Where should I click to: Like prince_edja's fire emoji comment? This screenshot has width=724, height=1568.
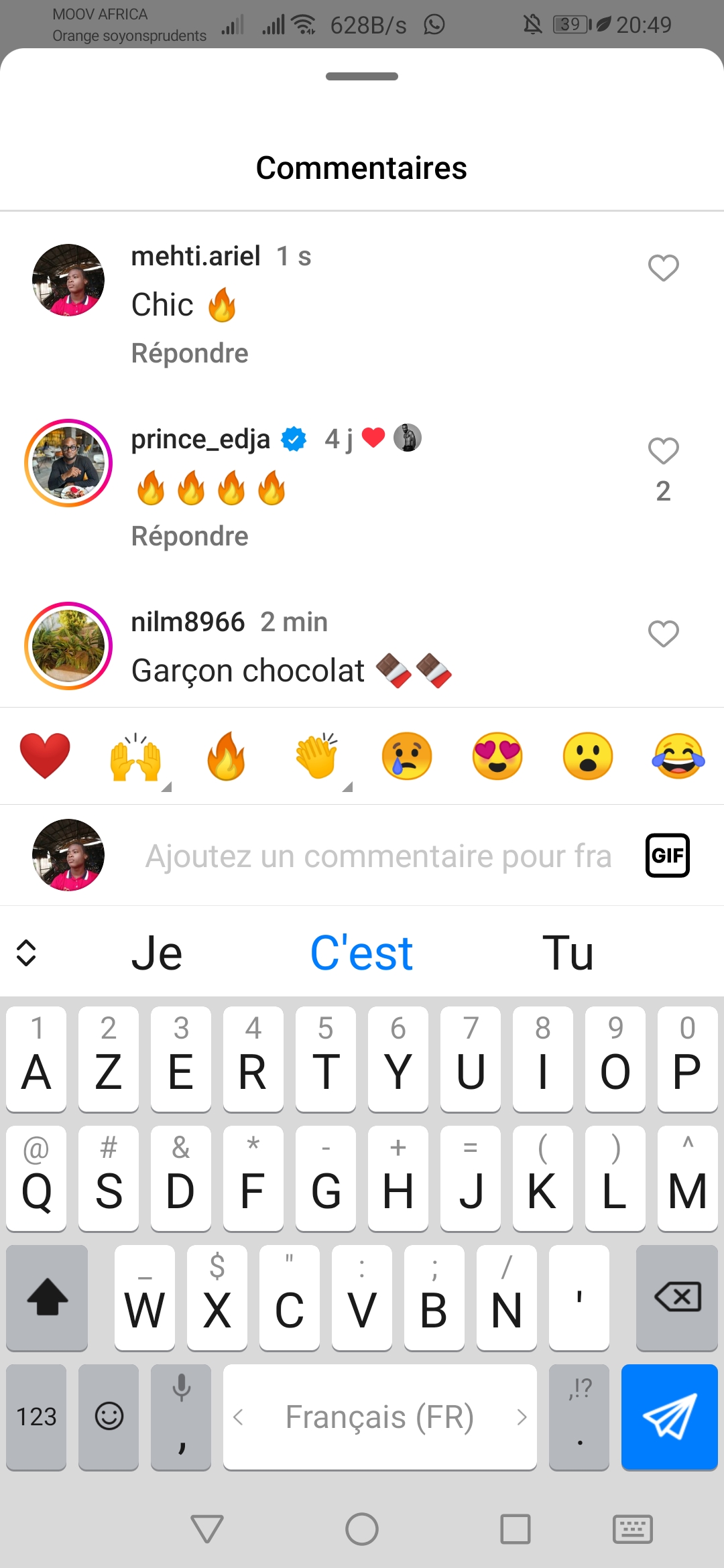coord(663,451)
